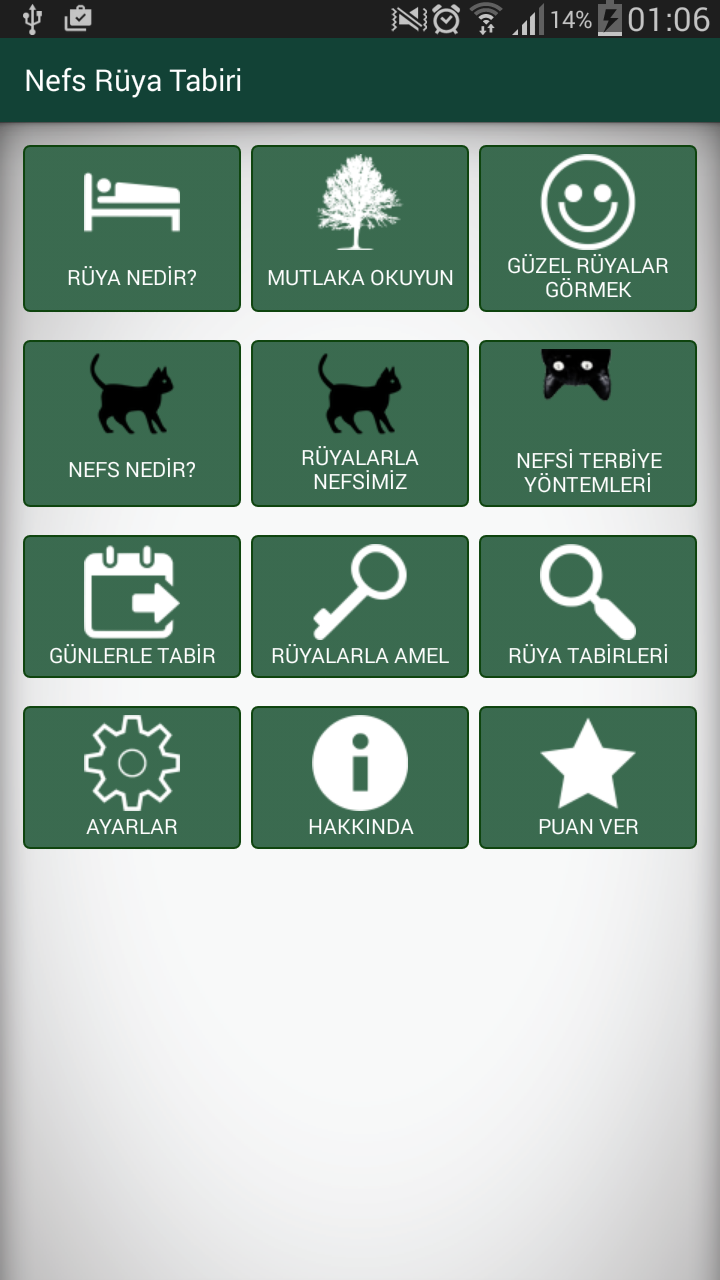
Task: Show the HAKKINDA info page
Action: coord(360,778)
